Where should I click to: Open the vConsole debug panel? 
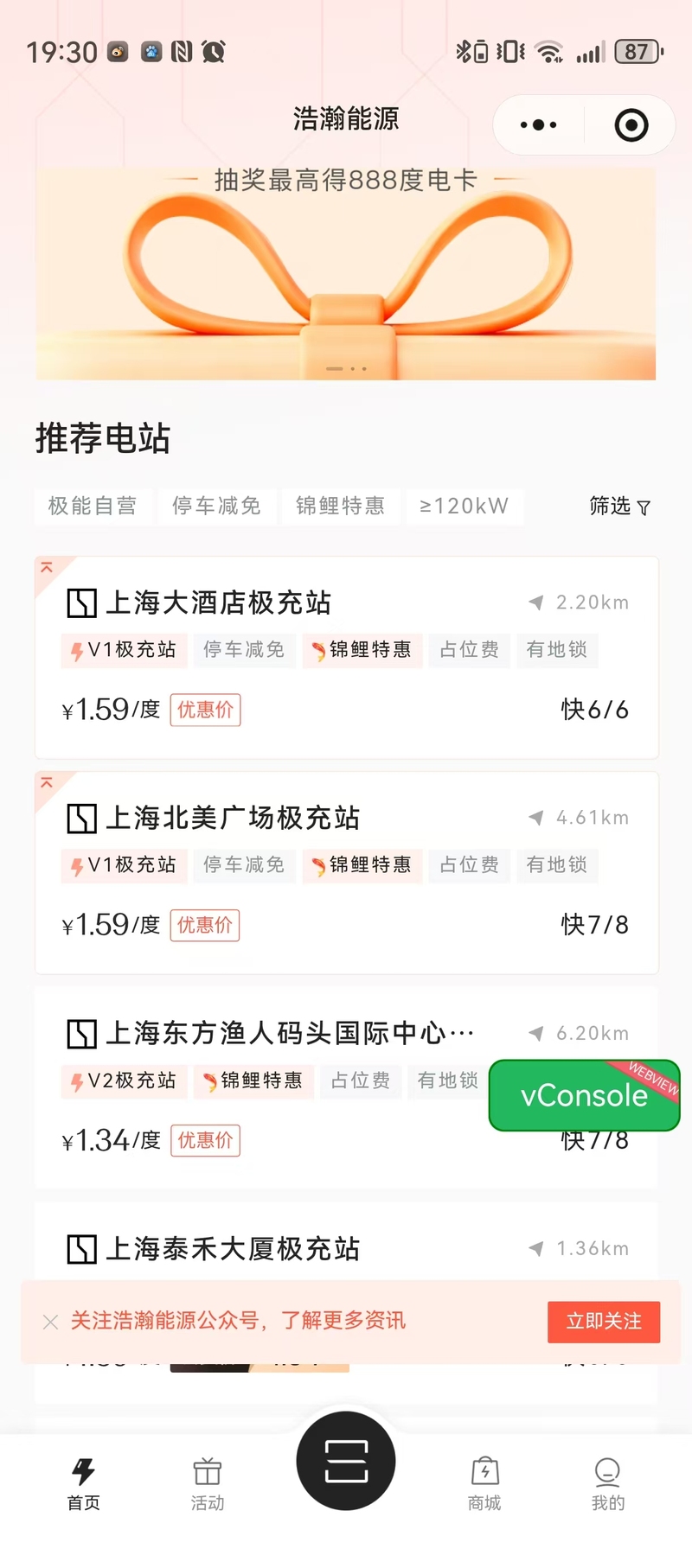coord(584,1095)
